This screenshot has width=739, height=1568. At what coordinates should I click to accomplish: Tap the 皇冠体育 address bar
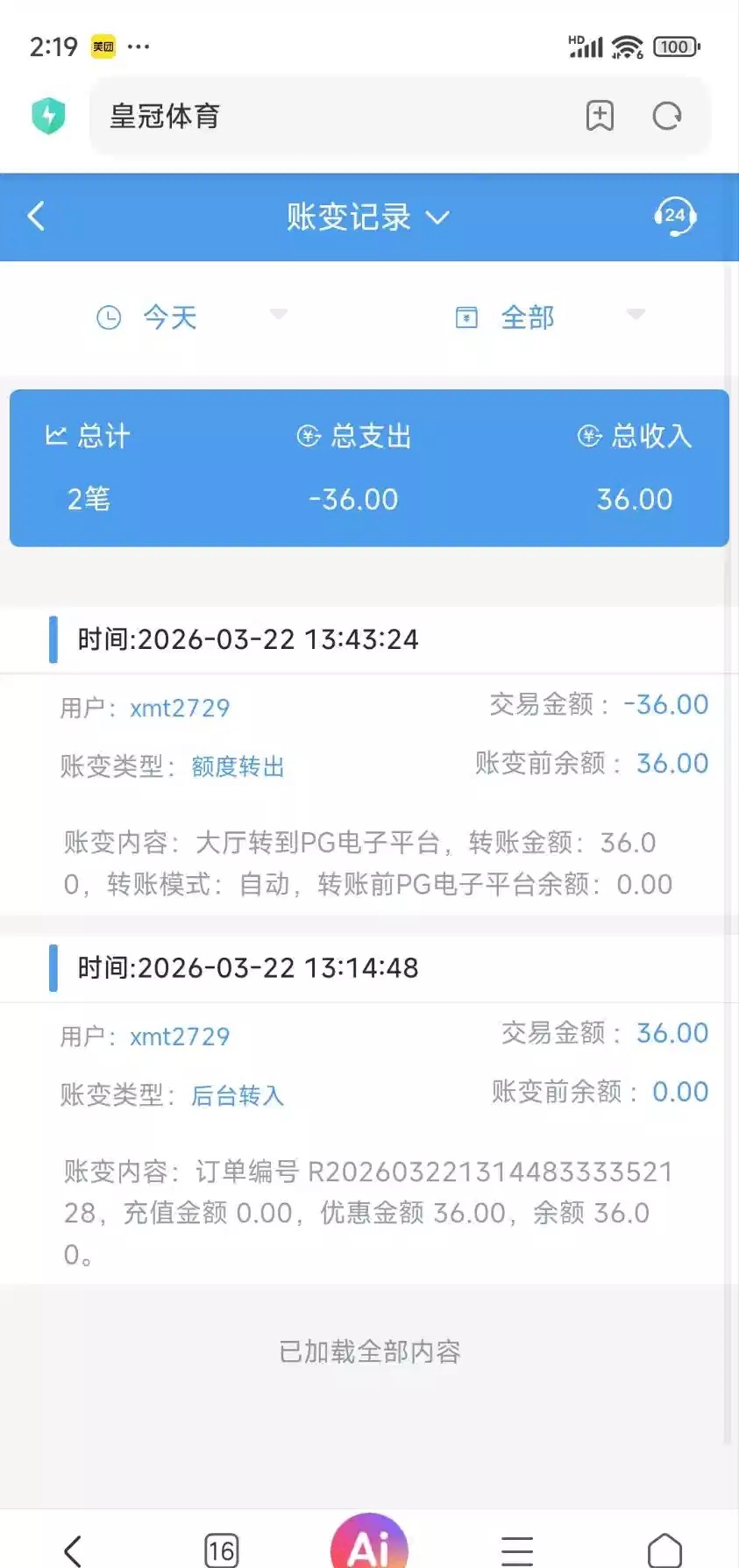click(x=333, y=116)
